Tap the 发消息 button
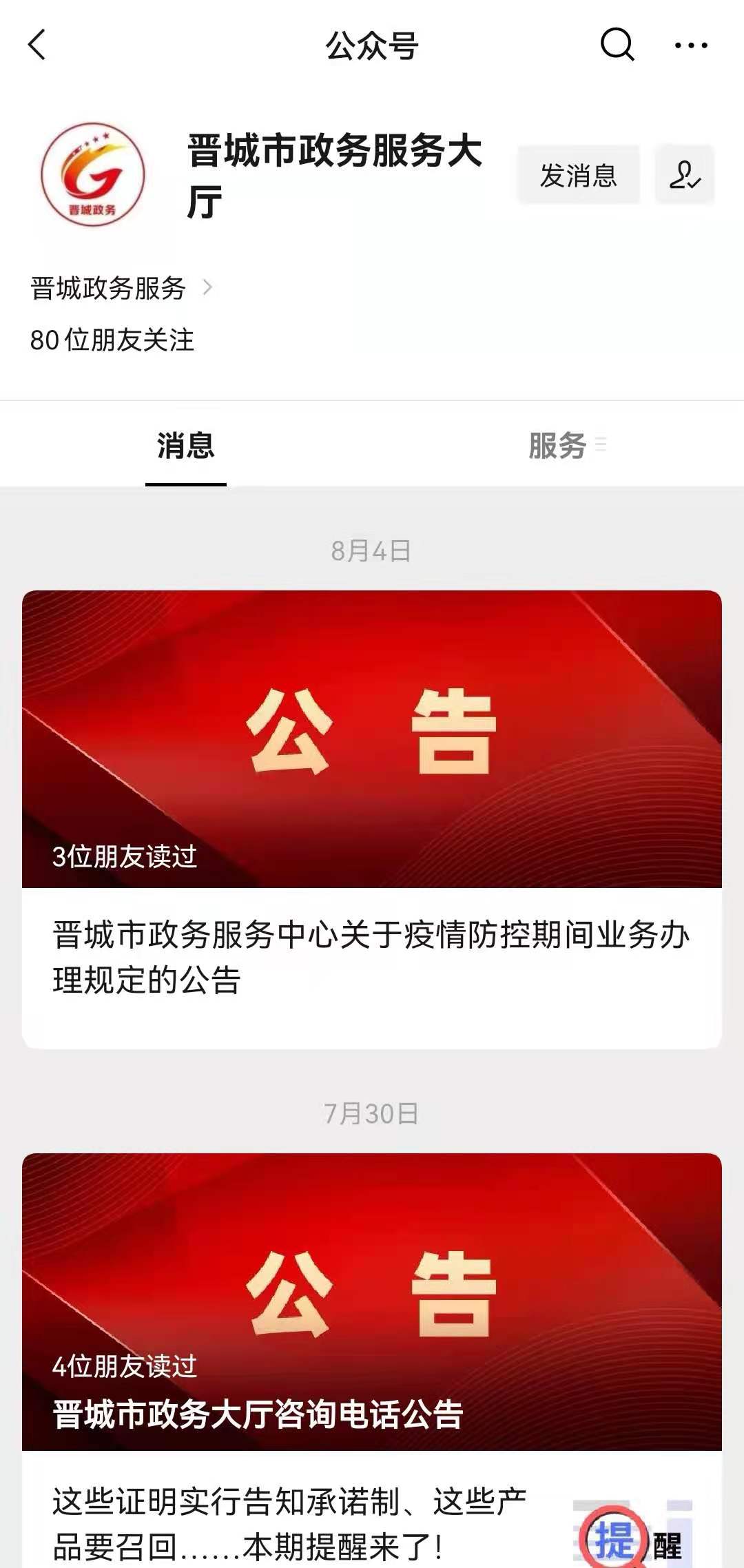This screenshot has width=744, height=1568. tap(578, 175)
